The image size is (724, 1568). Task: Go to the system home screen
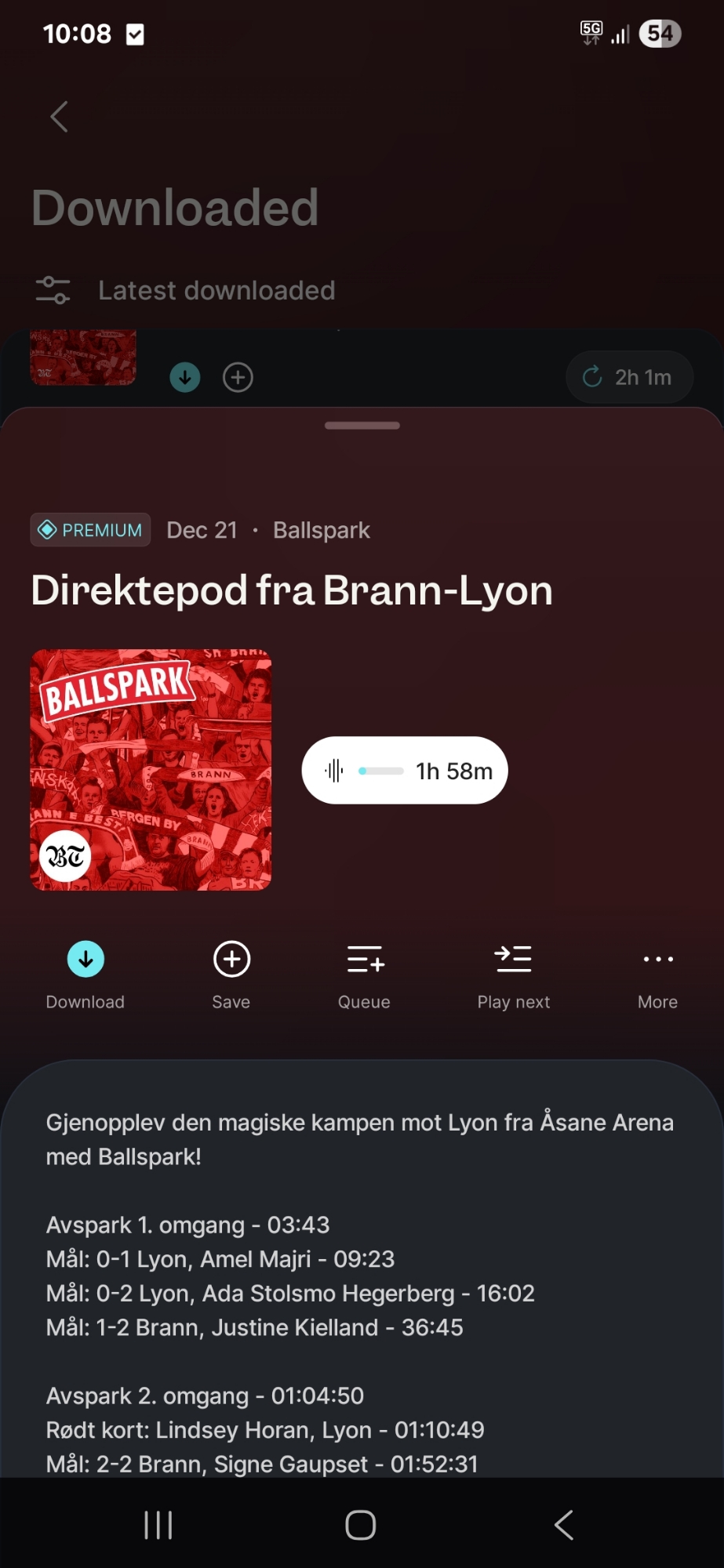point(361,1525)
